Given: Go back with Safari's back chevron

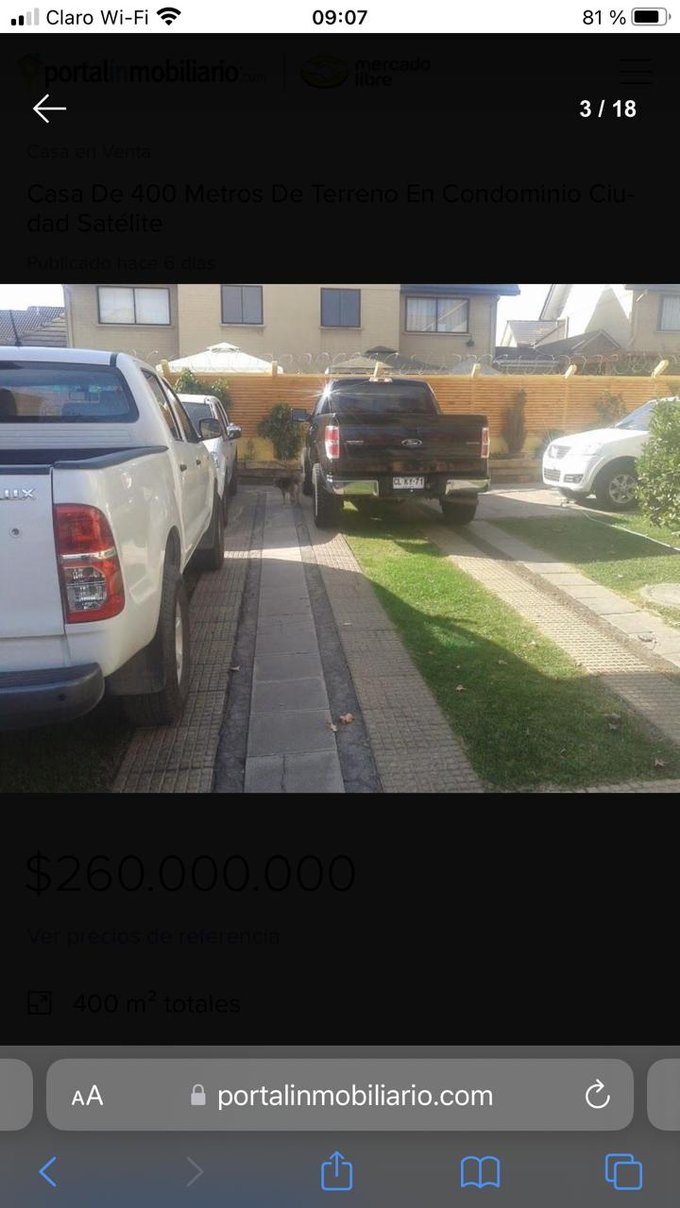Looking at the screenshot, I should 47,1171.
